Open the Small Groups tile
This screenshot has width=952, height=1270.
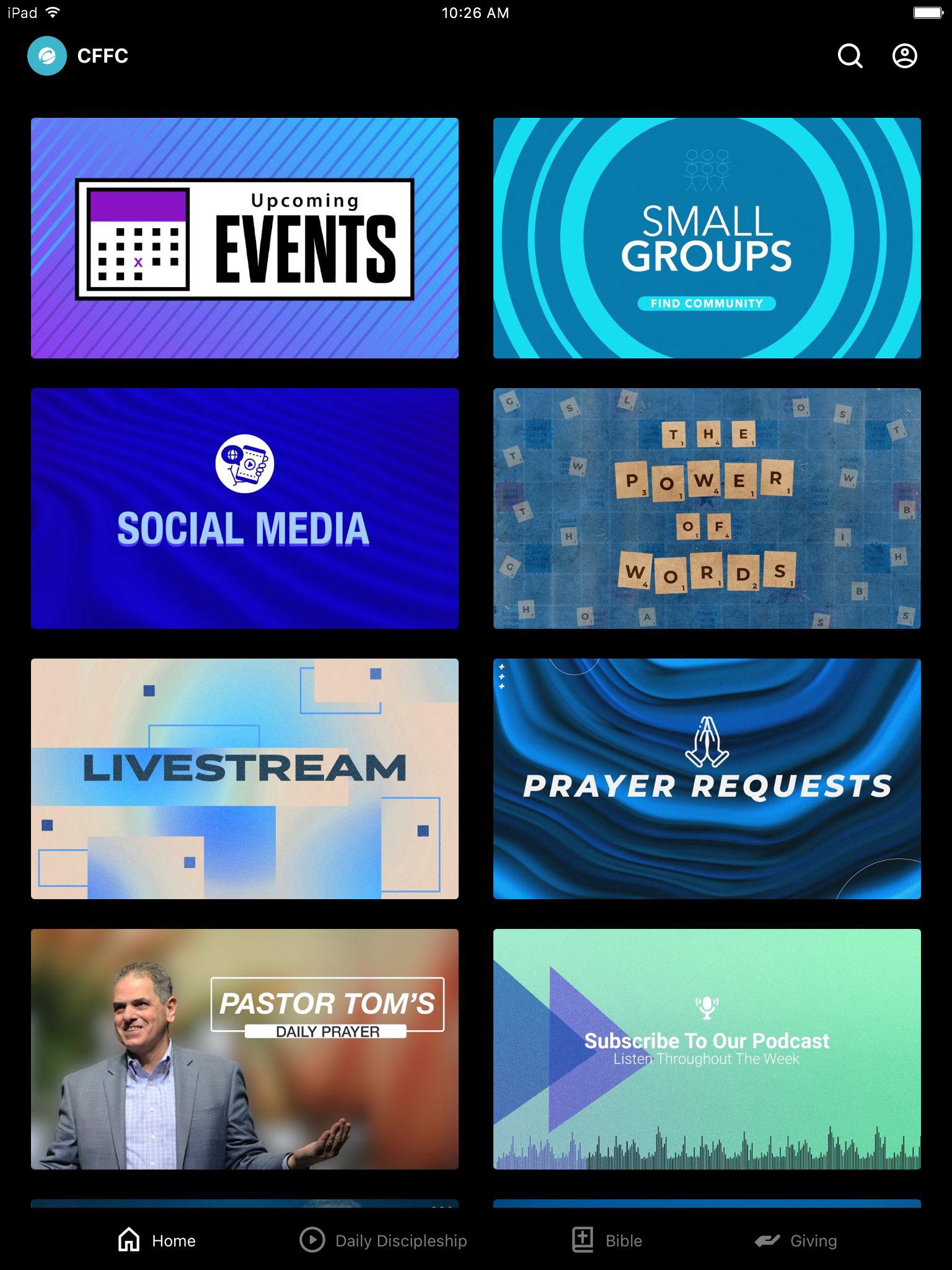[x=707, y=238]
